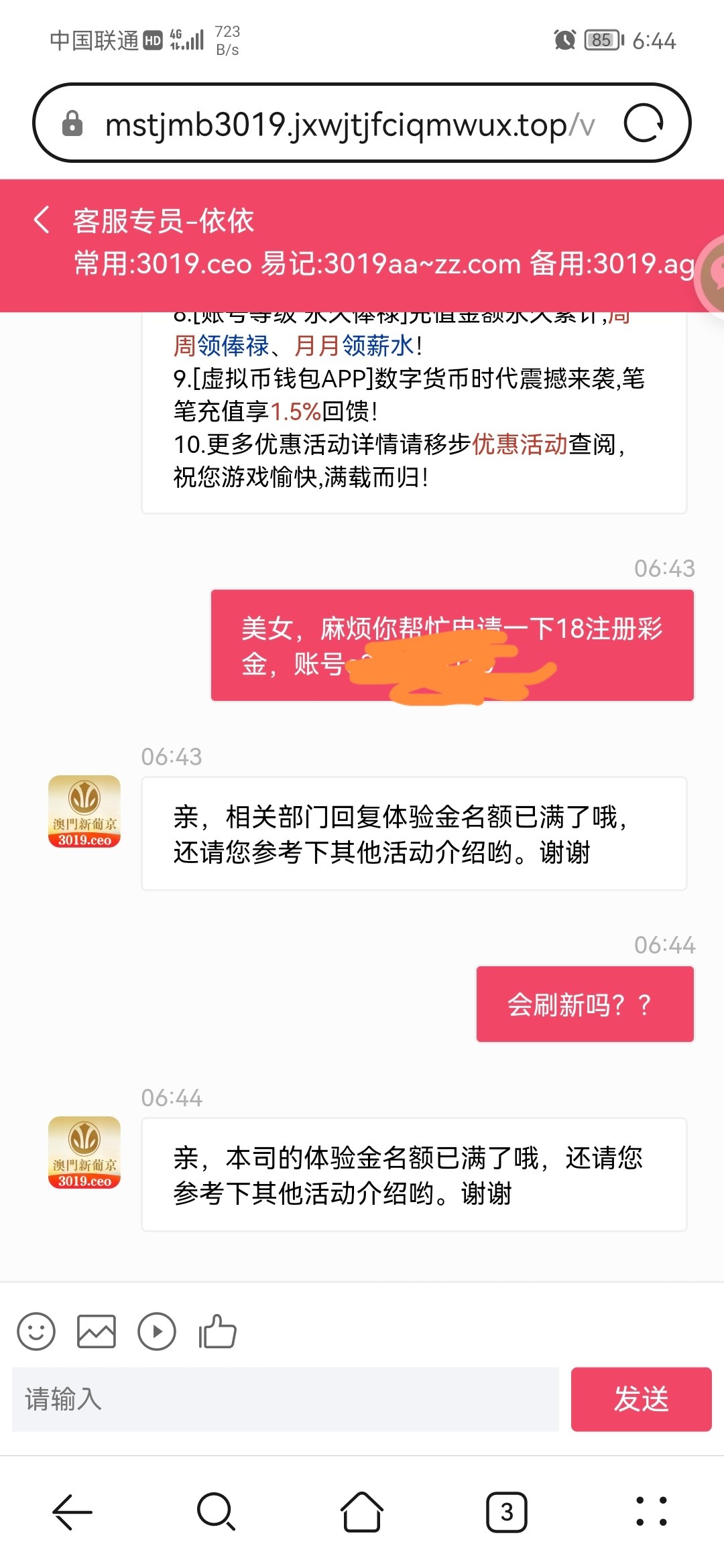The height and width of the screenshot is (1568, 724).
Task: Focus the 请输入 message field
Action: (286, 1399)
